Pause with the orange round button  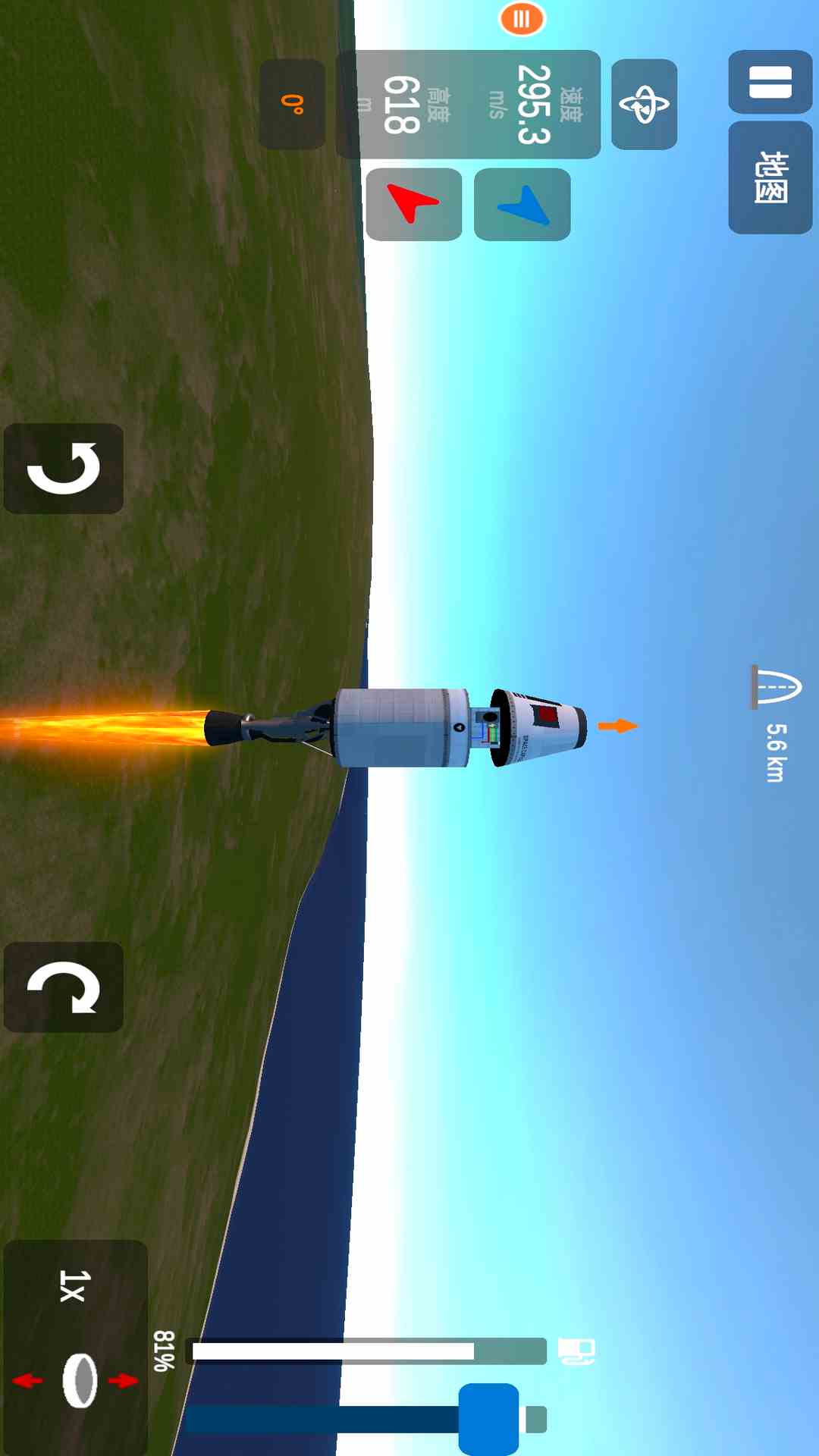pos(522,19)
